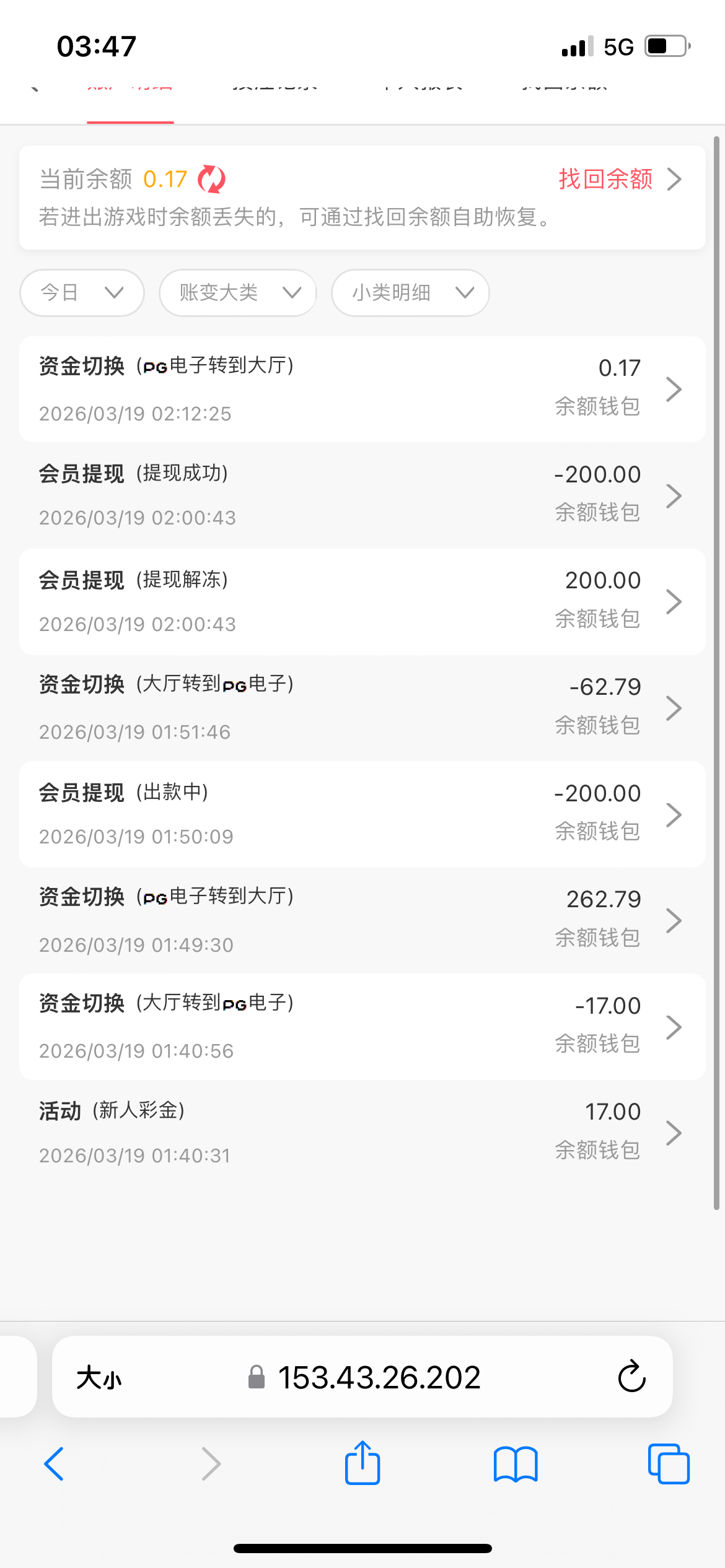725x1568 pixels.
Task: Open the 大小 page settings menu
Action: 99,1378
